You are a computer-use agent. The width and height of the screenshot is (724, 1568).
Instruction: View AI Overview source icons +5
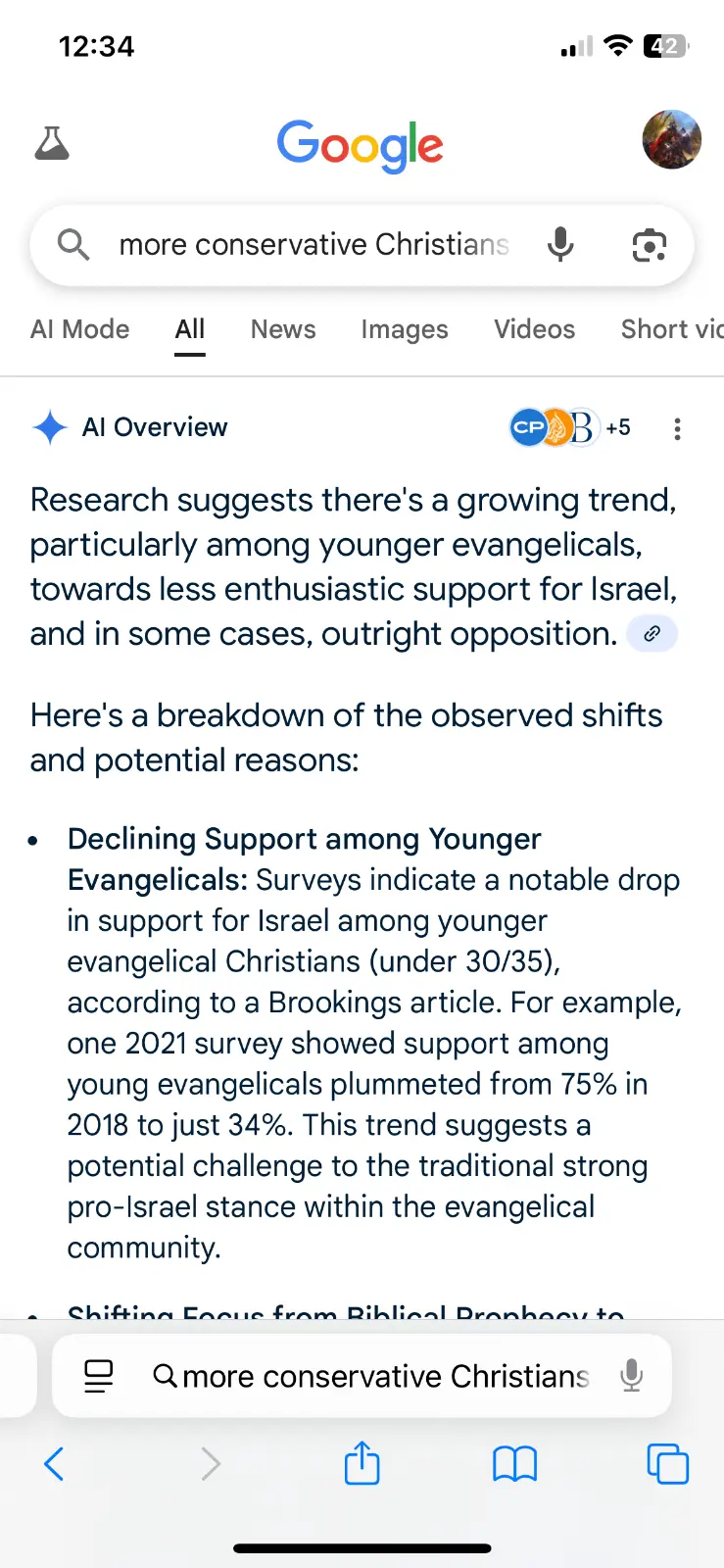570,427
